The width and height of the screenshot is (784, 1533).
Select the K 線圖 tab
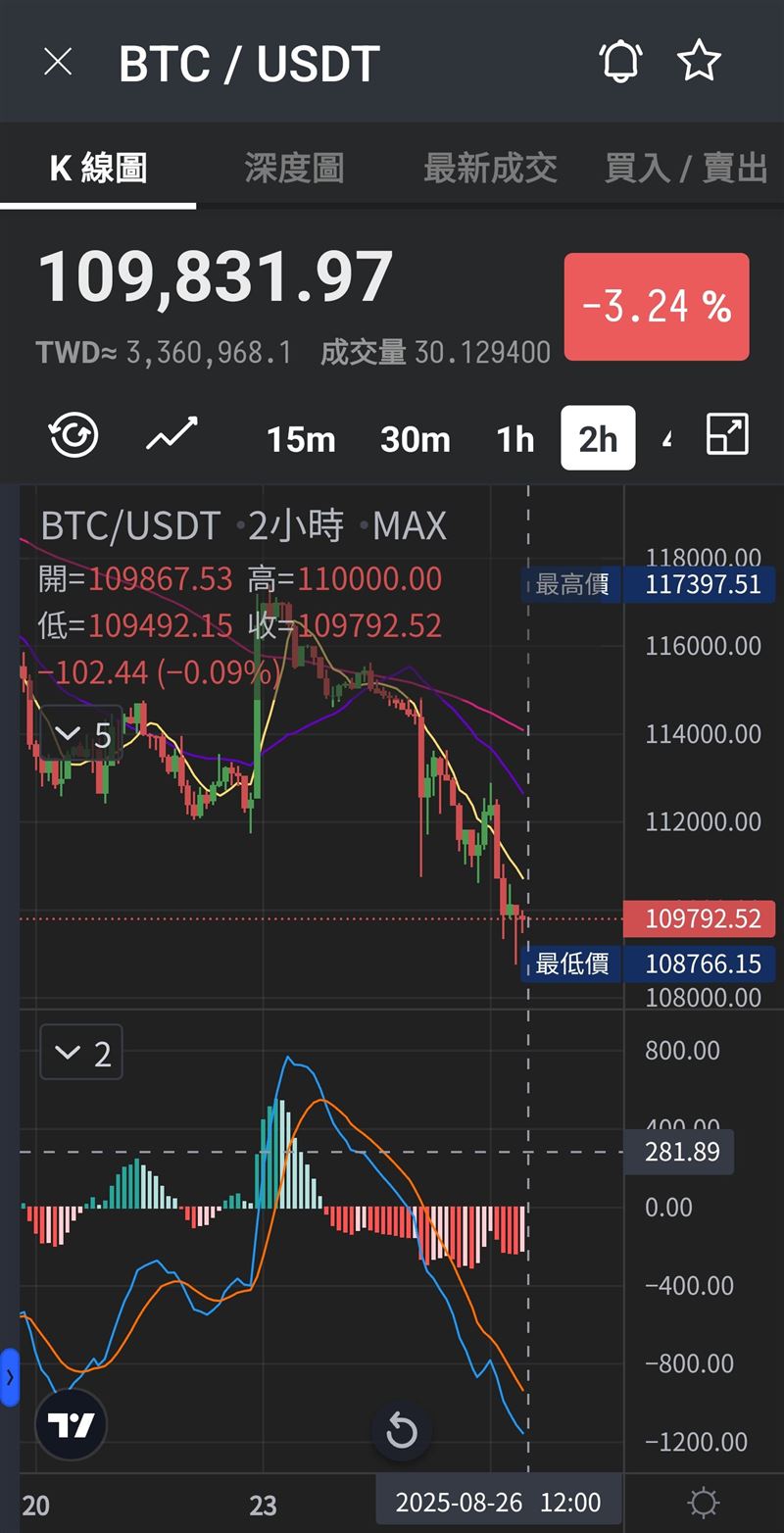point(98,169)
